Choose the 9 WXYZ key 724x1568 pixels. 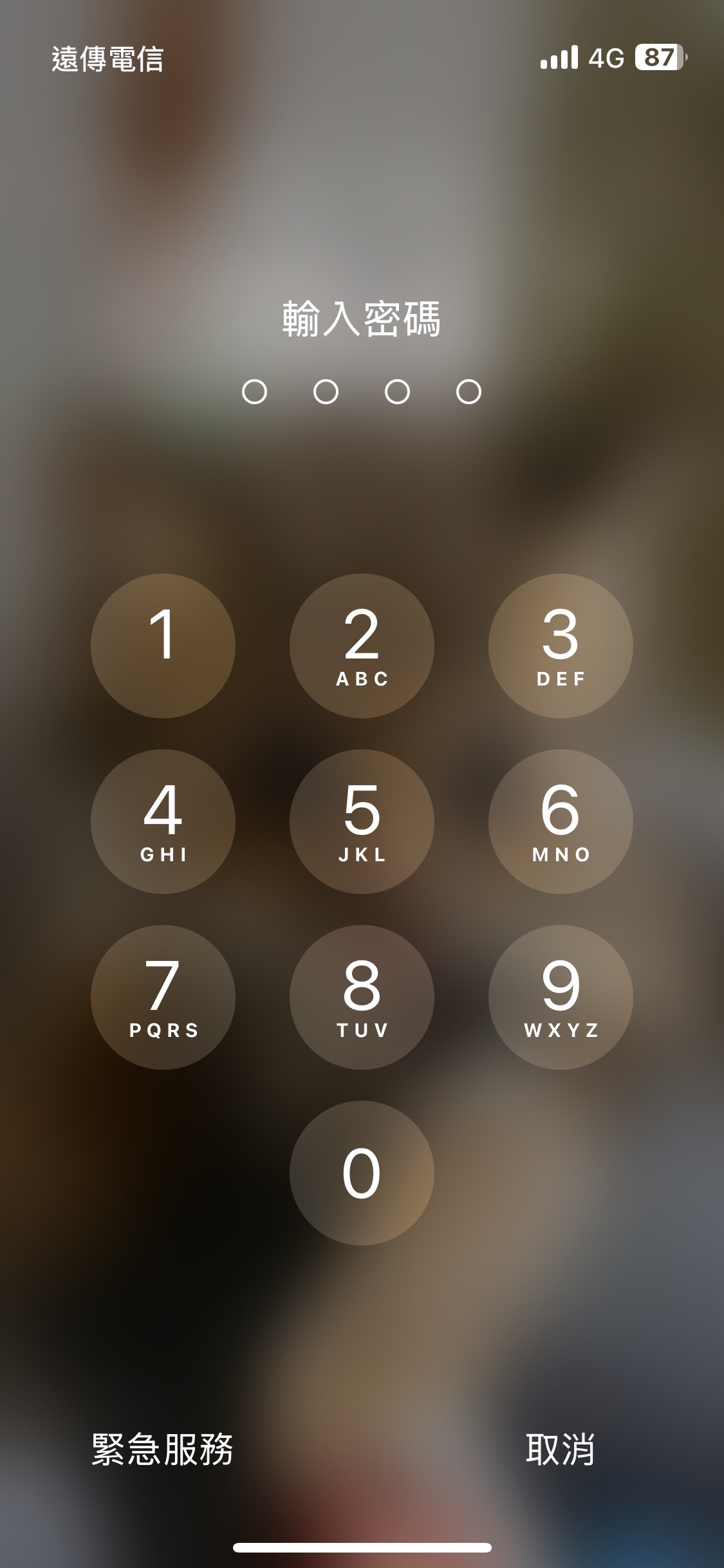point(561,997)
